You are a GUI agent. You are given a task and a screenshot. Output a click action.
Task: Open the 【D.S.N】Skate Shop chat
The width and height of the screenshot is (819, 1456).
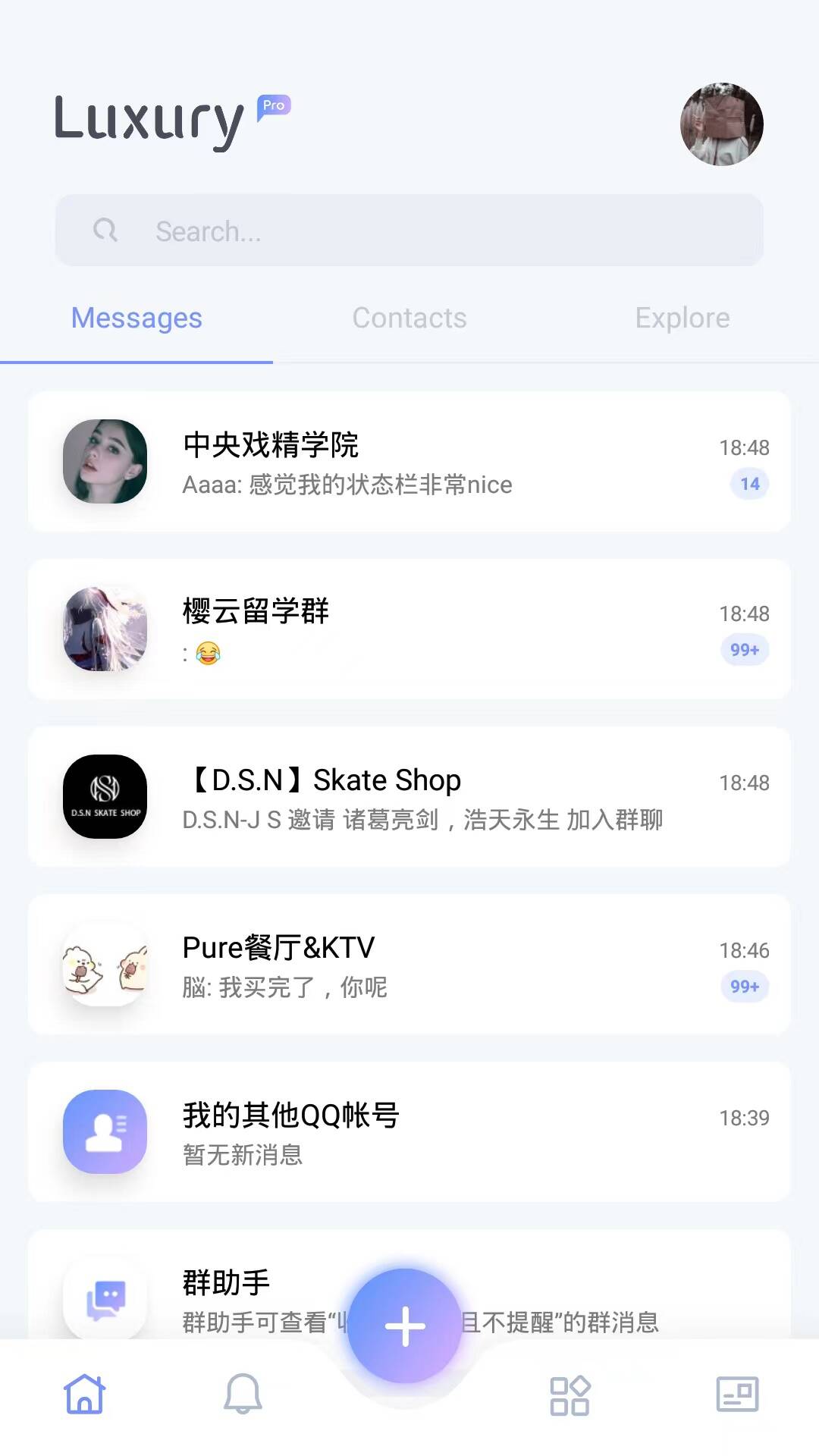point(409,797)
